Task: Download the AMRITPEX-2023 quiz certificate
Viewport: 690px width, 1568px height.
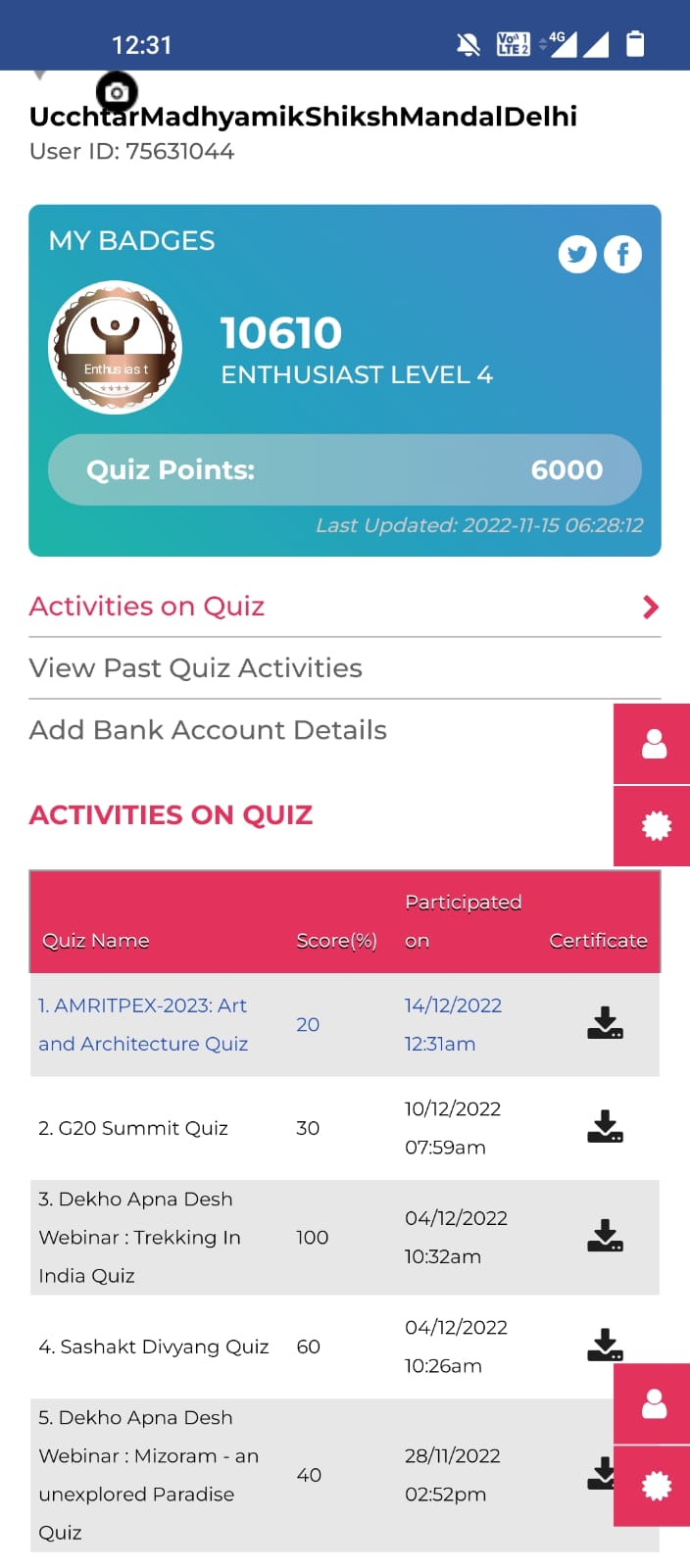Action: click(605, 1023)
